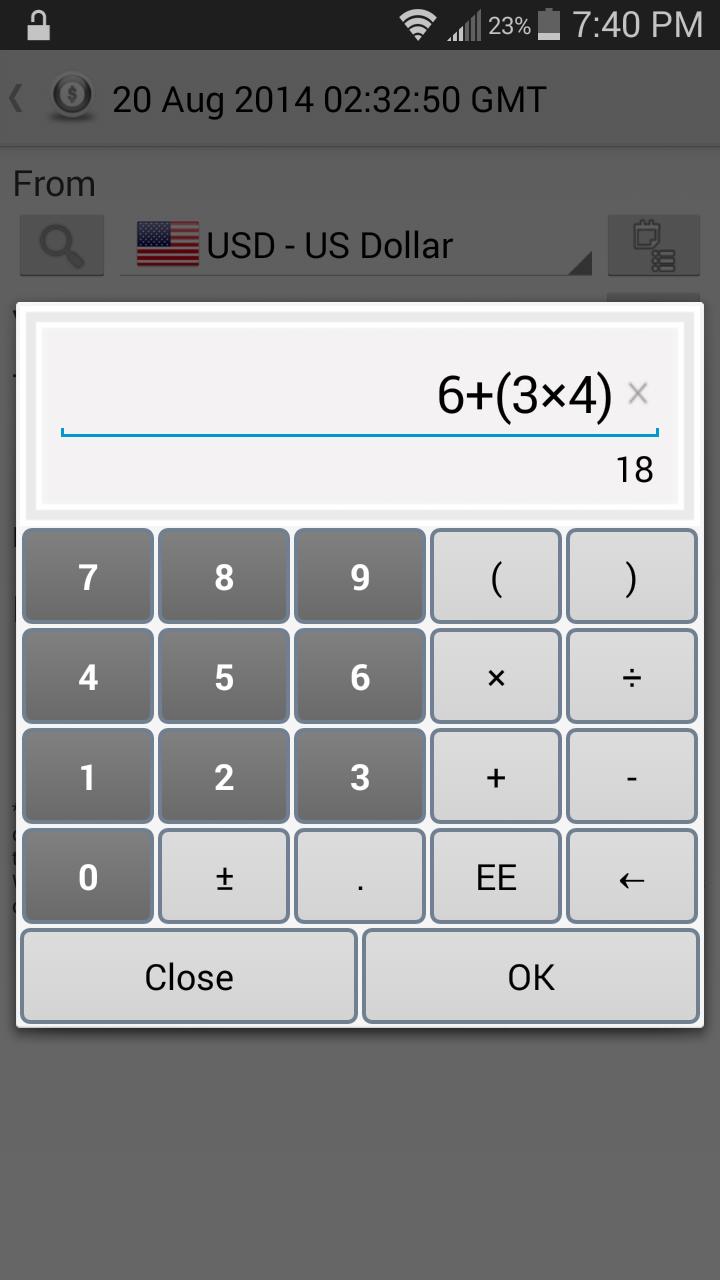
Task: Confirm the calculation with OK
Action: point(530,976)
